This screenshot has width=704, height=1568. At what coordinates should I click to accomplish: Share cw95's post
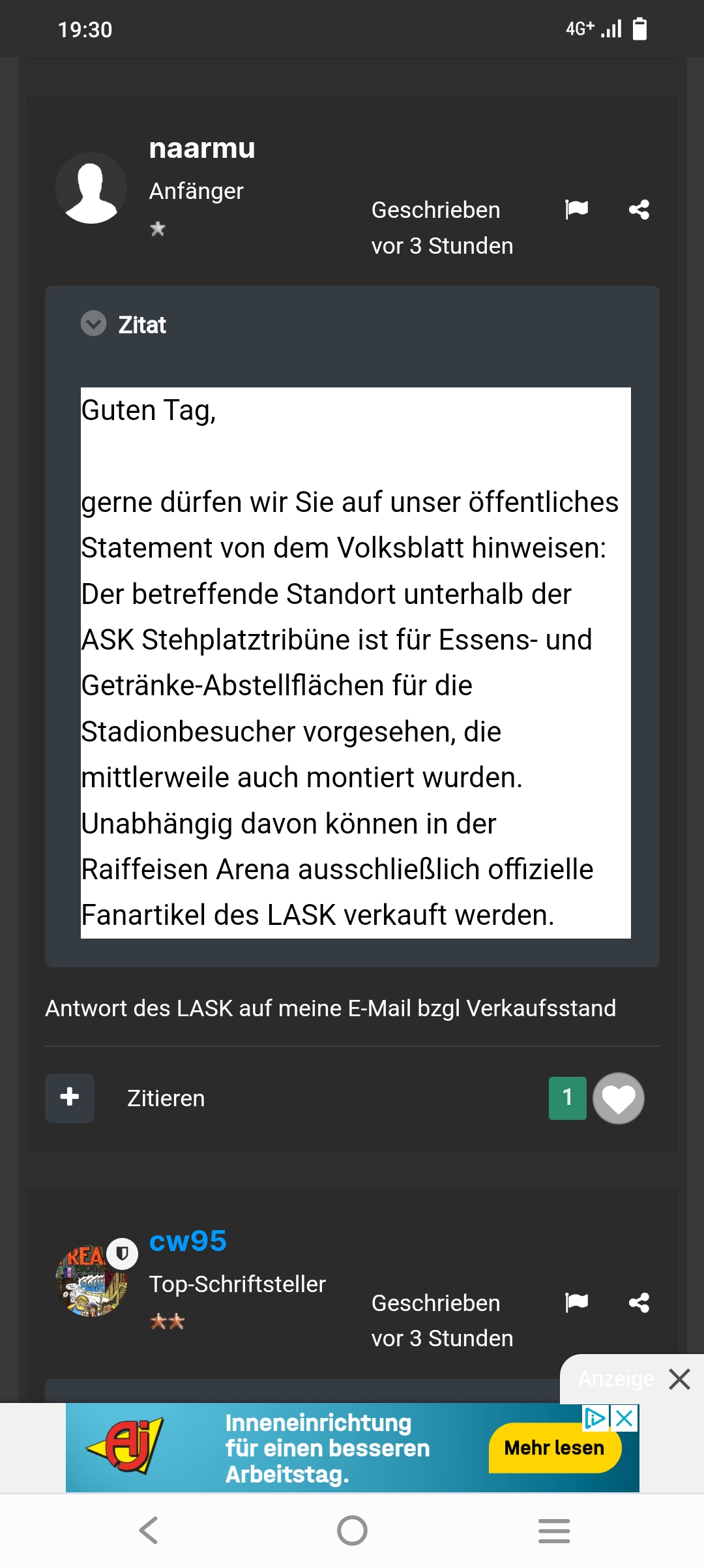[639, 1303]
